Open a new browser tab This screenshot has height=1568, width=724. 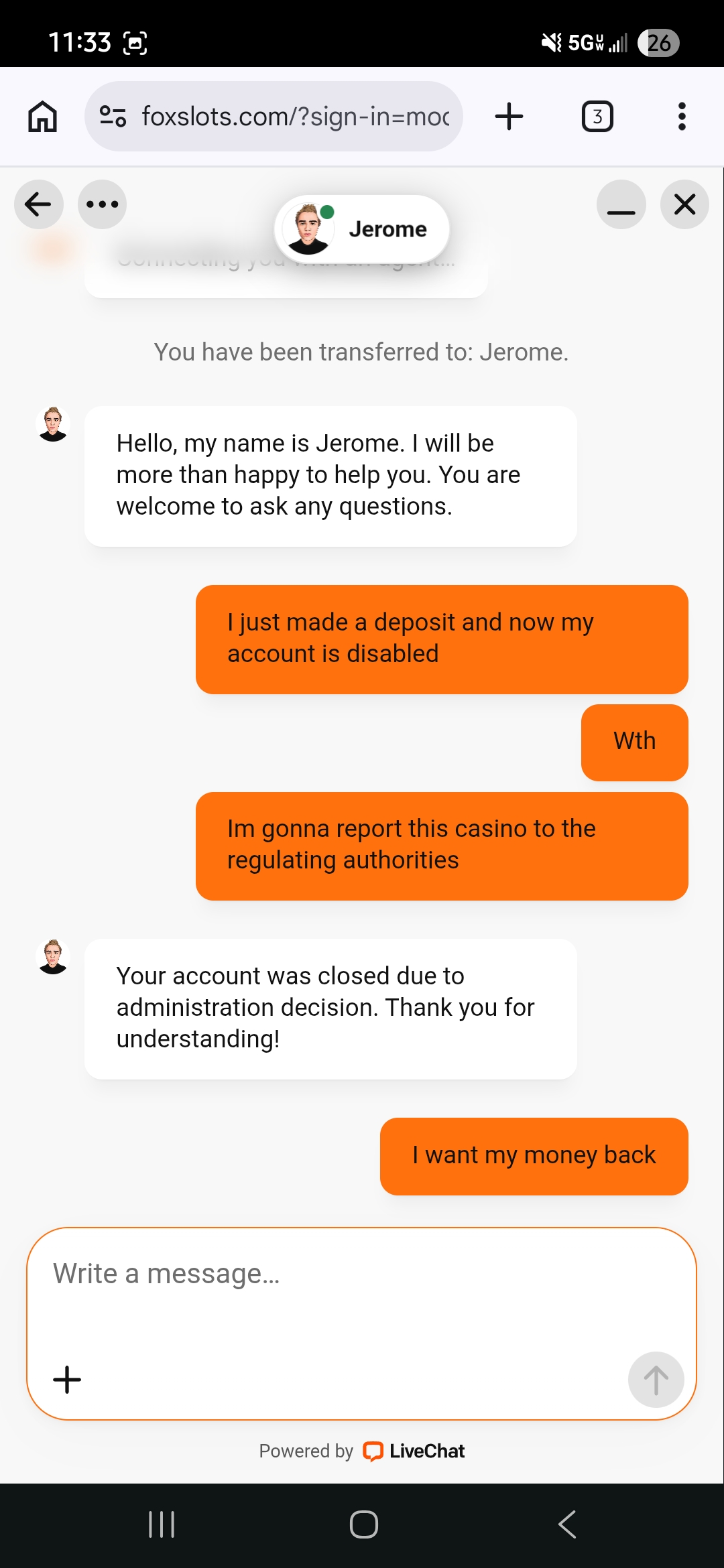tap(509, 117)
